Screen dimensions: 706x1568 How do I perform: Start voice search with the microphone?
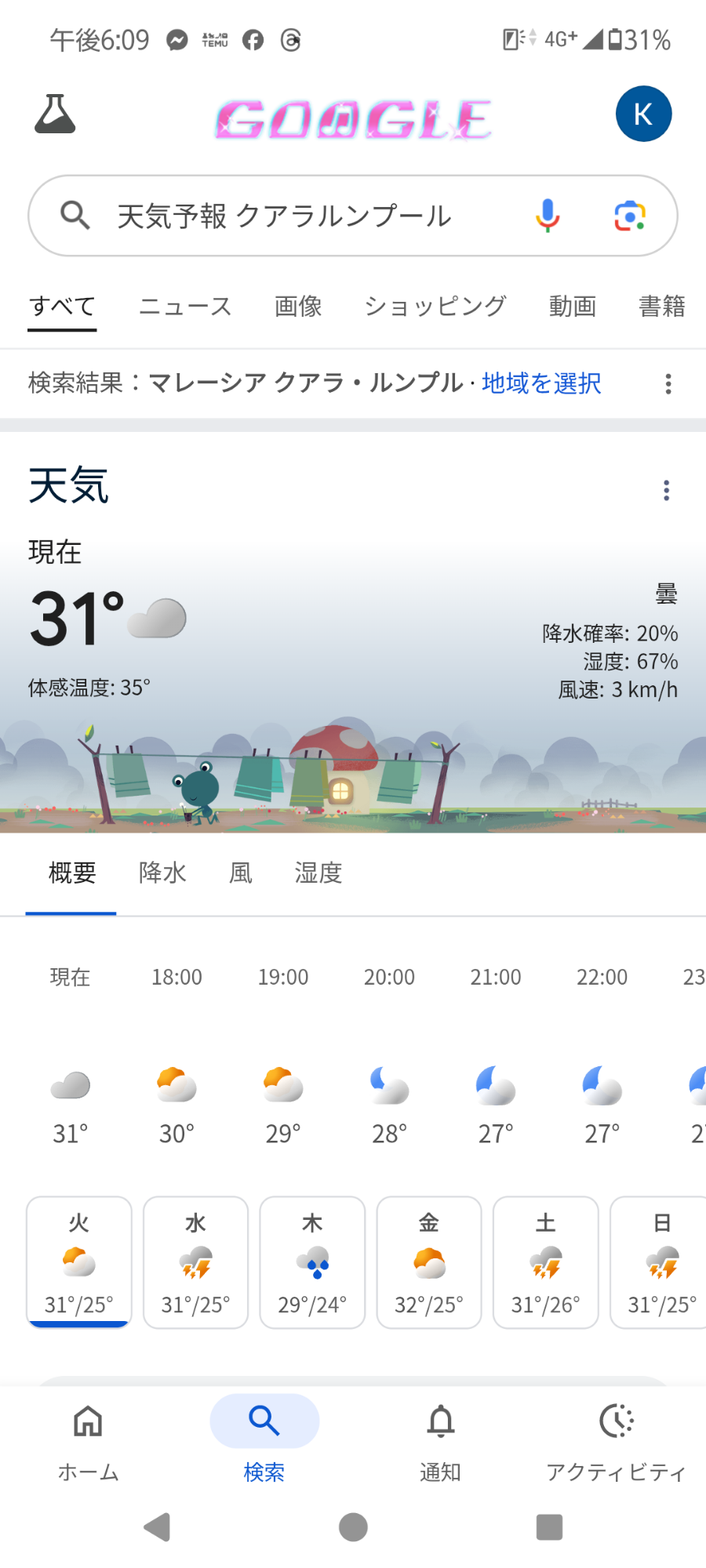(548, 216)
